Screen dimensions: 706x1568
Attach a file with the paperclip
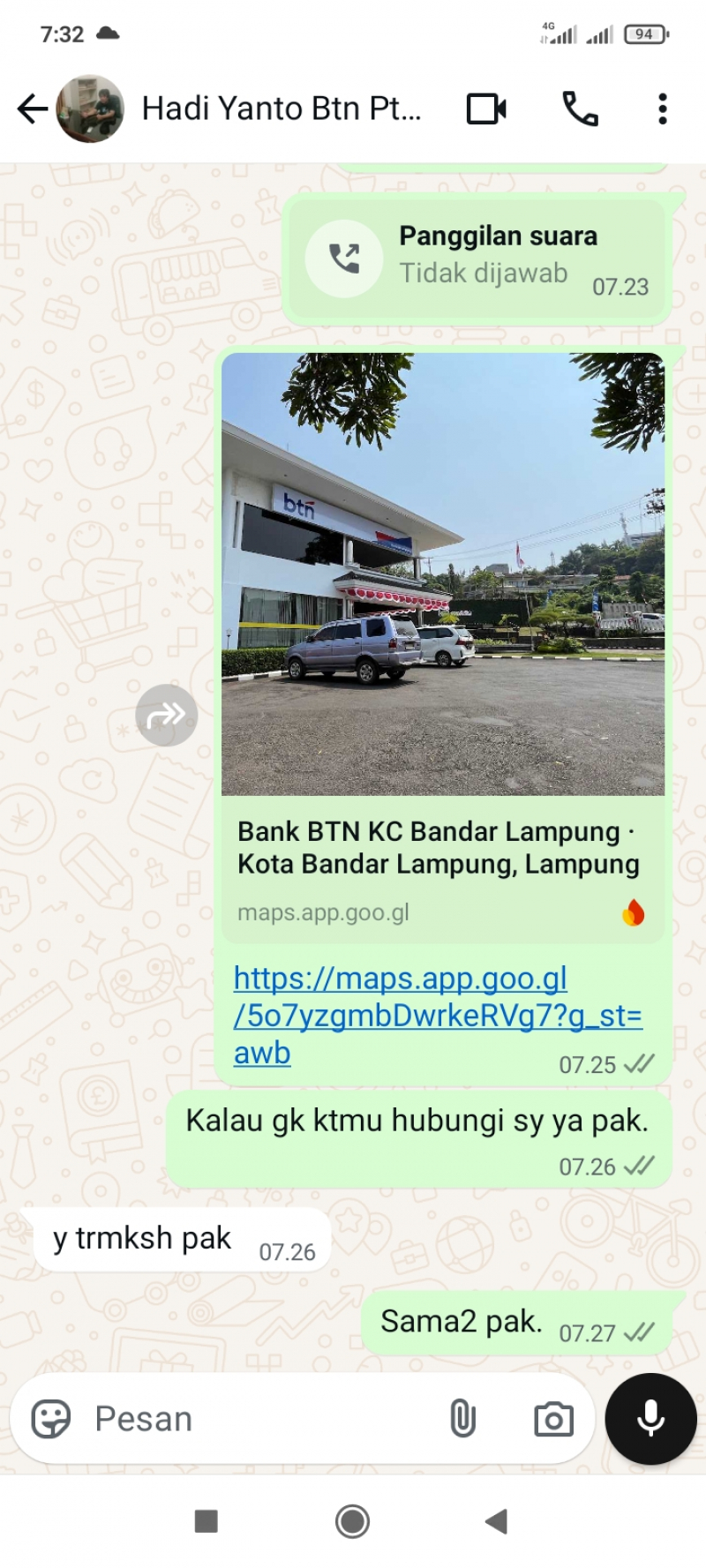(x=462, y=1420)
